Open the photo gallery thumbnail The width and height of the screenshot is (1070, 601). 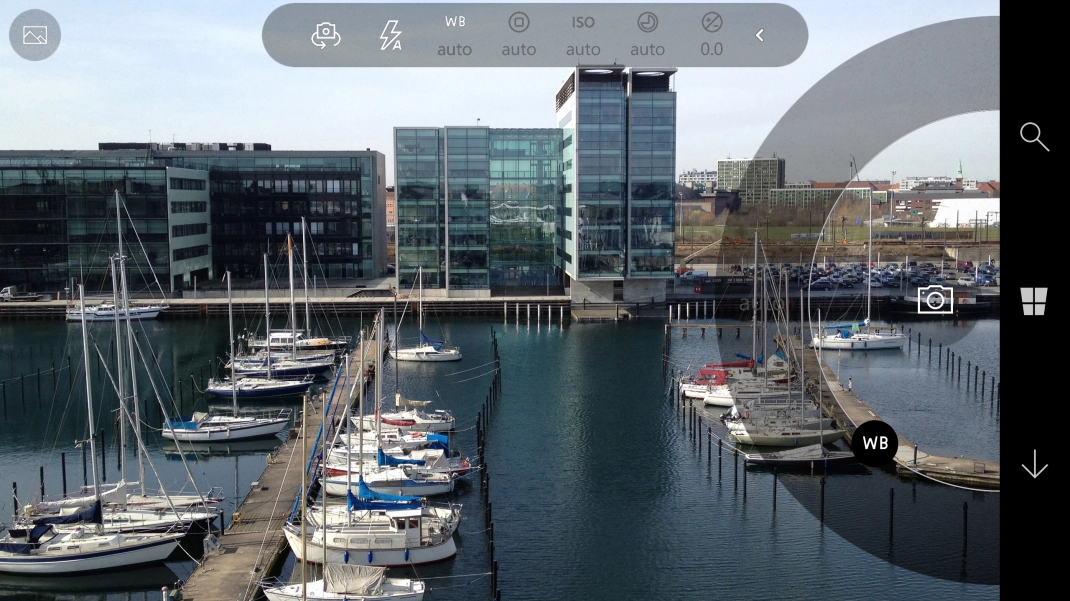[x=35, y=35]
